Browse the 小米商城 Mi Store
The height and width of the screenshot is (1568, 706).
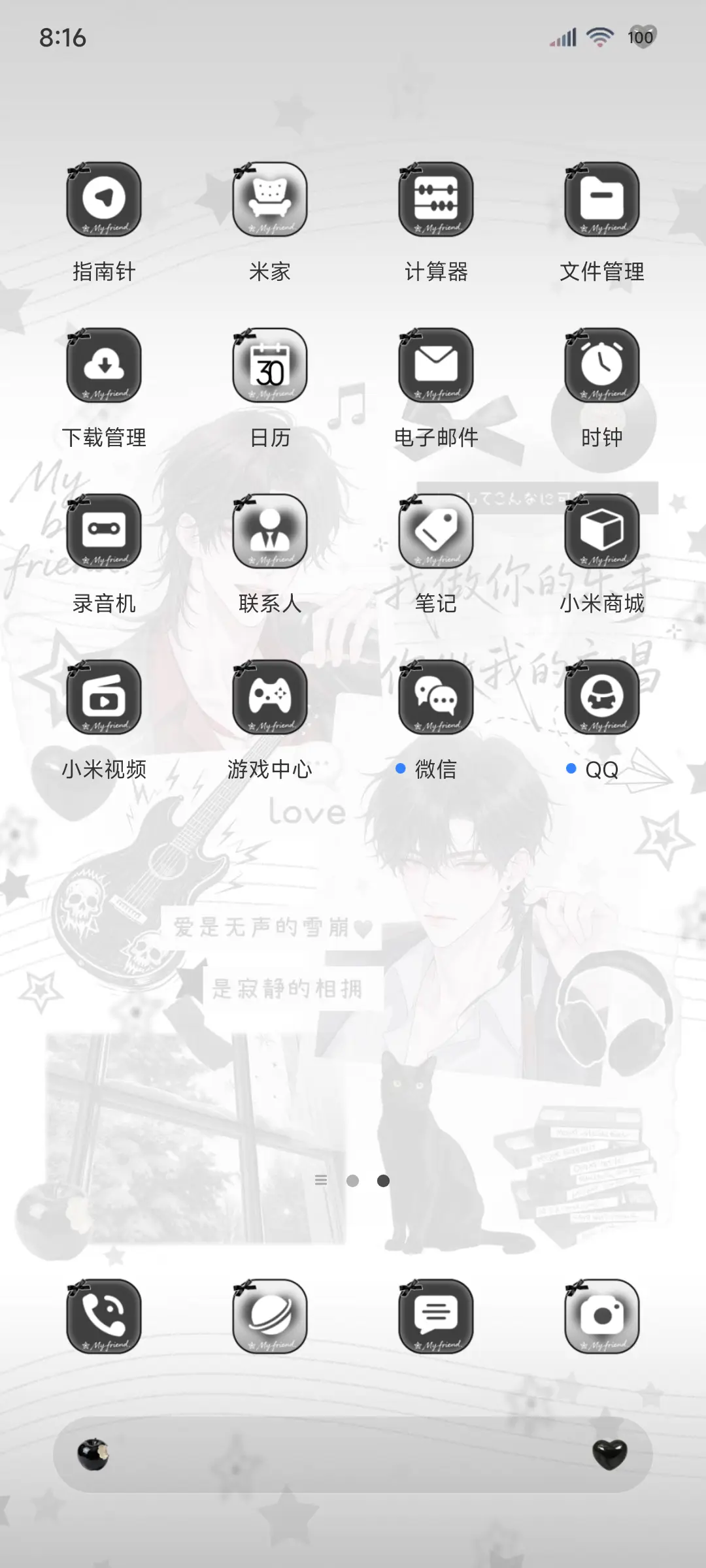click(602, 532)
